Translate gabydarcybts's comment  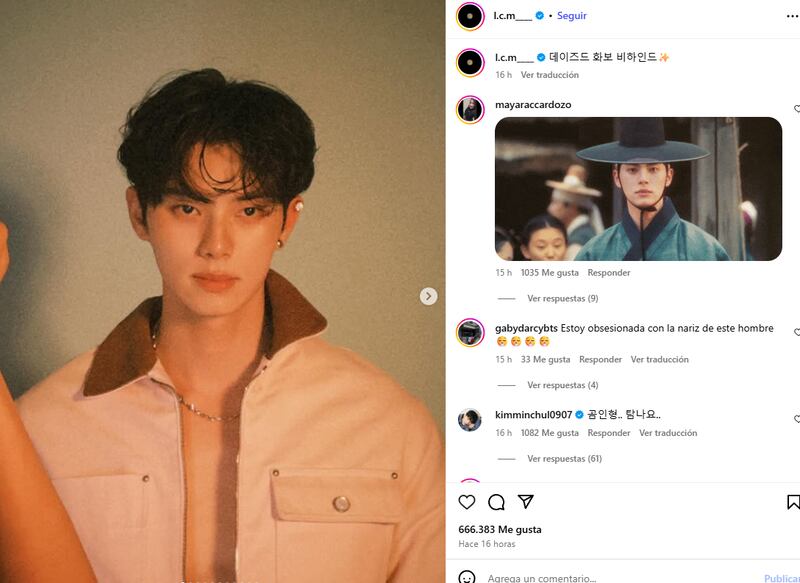click(660, 360)
